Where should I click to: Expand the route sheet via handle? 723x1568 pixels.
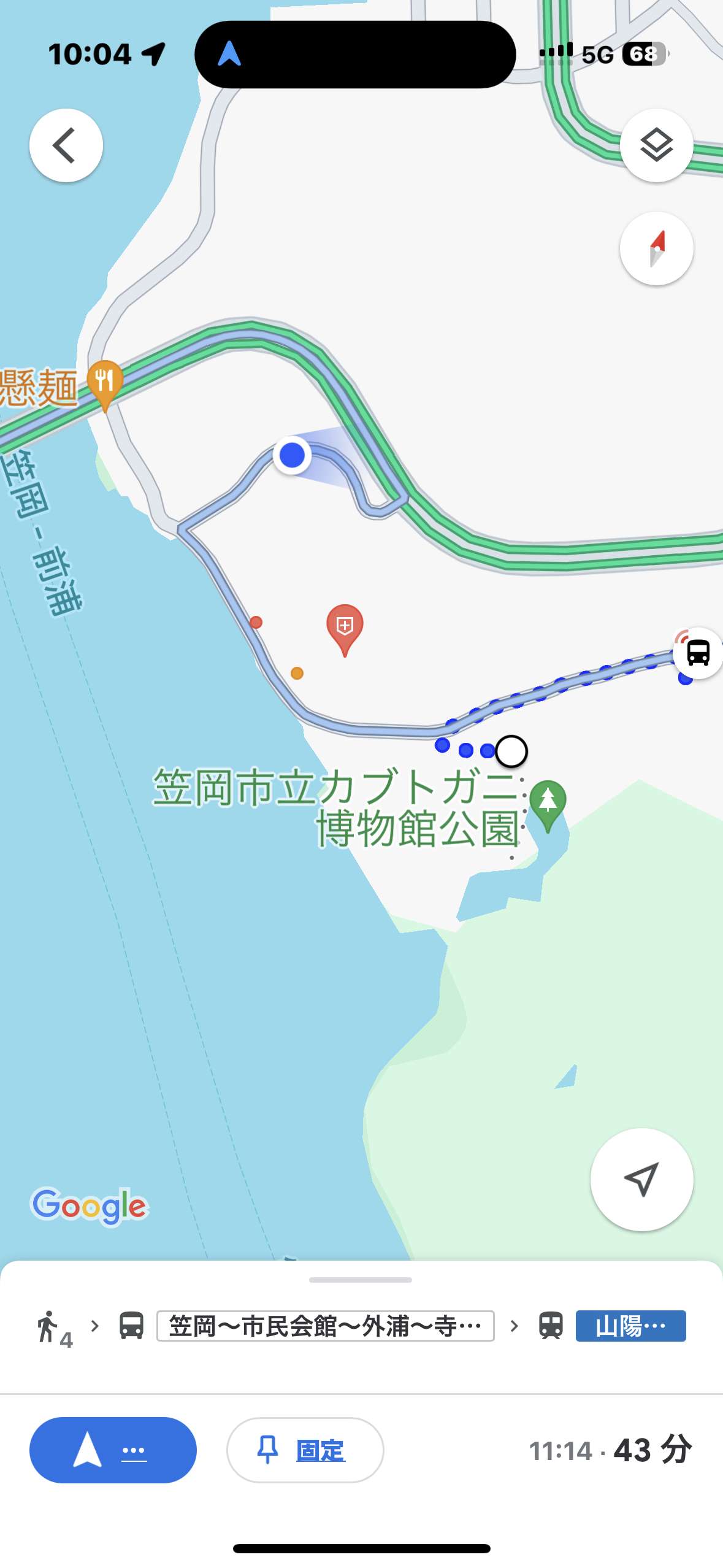(361, 1280)
